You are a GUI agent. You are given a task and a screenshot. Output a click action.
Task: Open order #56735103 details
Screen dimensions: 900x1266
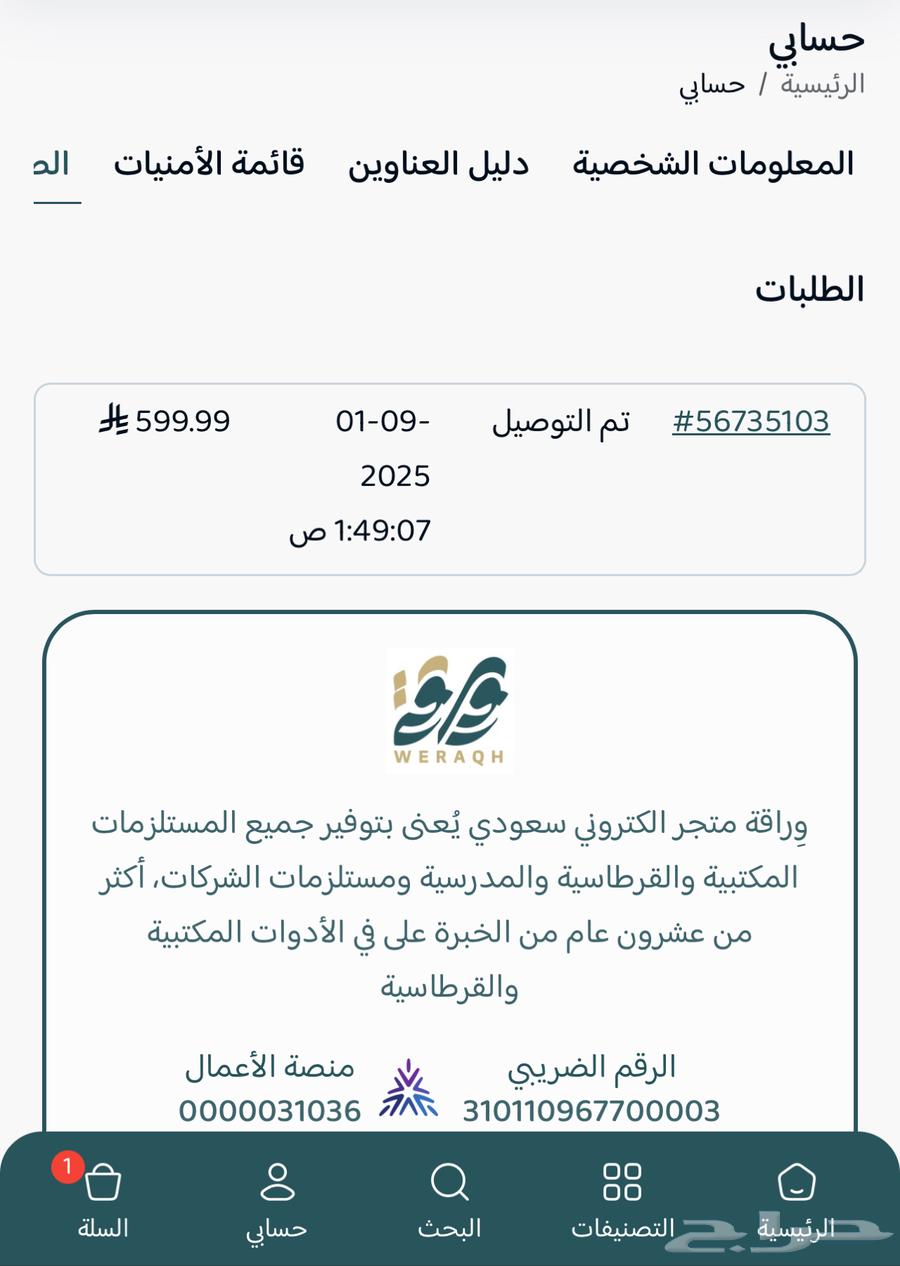(750, 422)
